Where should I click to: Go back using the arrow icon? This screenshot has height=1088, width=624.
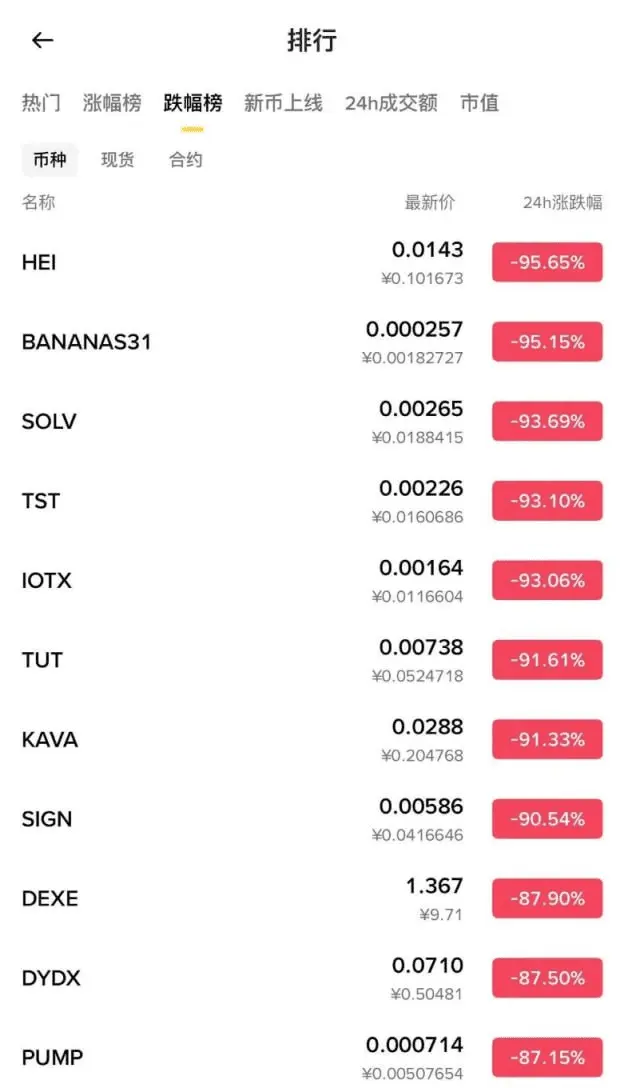coord(42,41)
